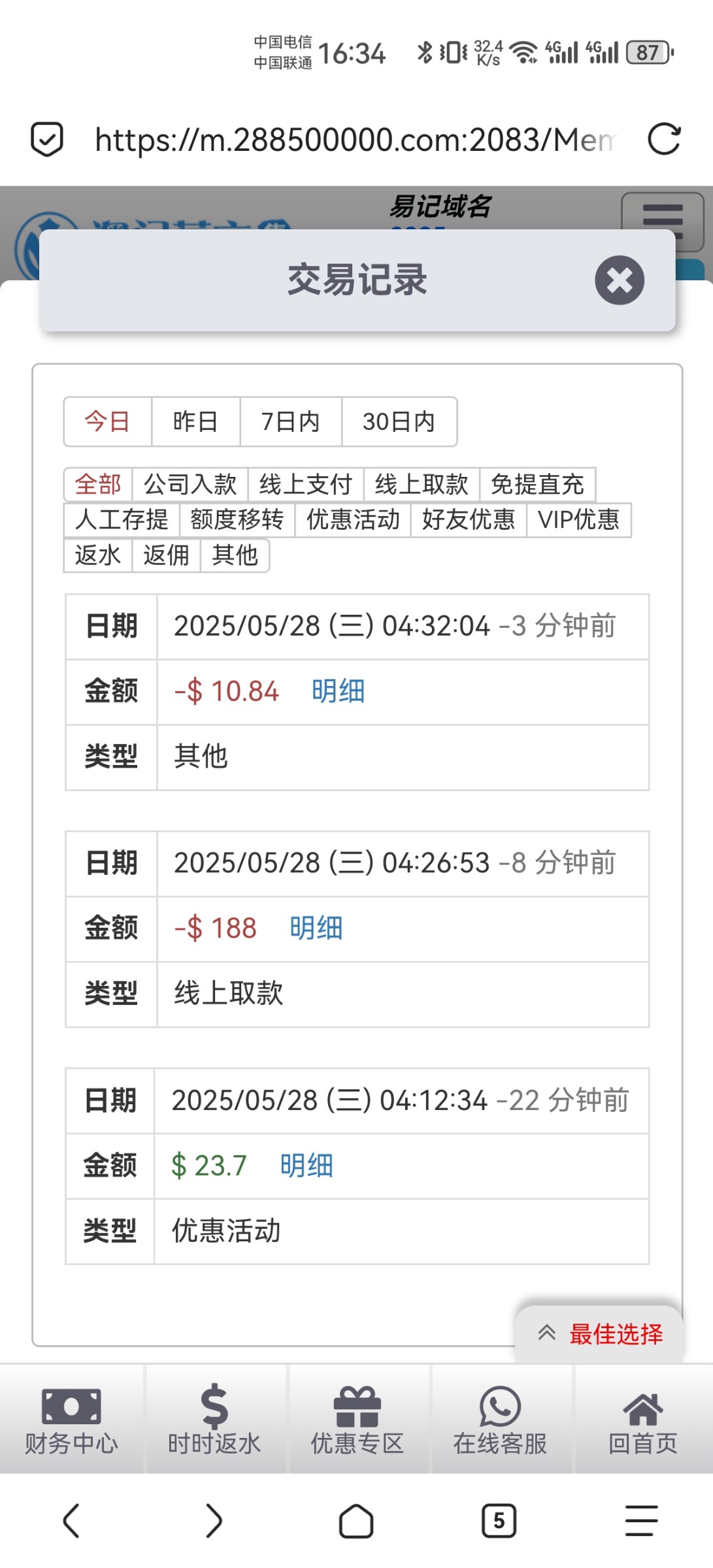Go to 时时返水

pos(214,1419)
